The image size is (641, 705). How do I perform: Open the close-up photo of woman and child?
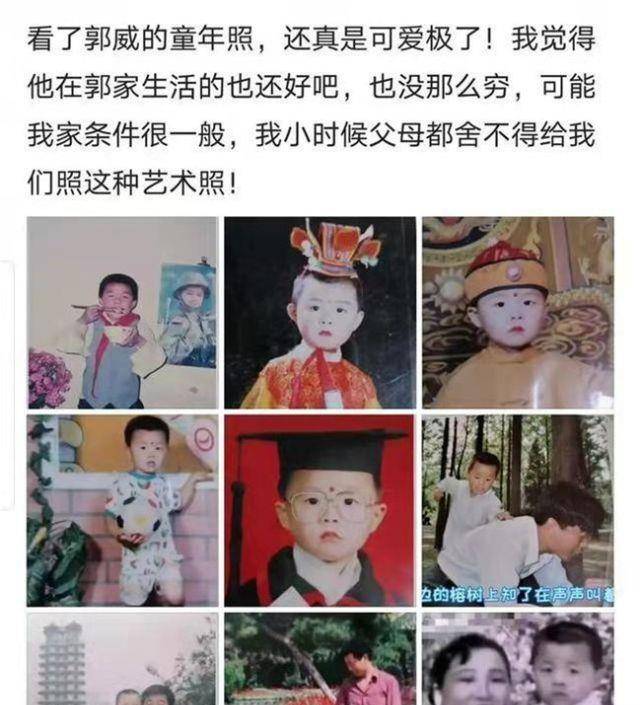click(517, 660)
